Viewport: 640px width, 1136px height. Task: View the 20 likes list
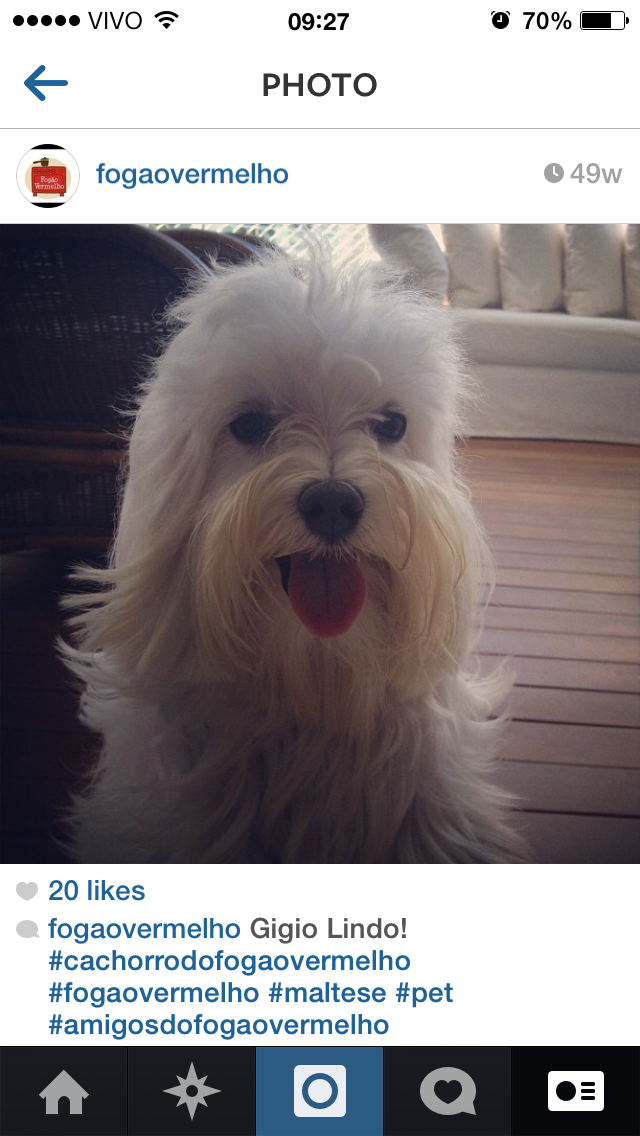click(96, 890)
